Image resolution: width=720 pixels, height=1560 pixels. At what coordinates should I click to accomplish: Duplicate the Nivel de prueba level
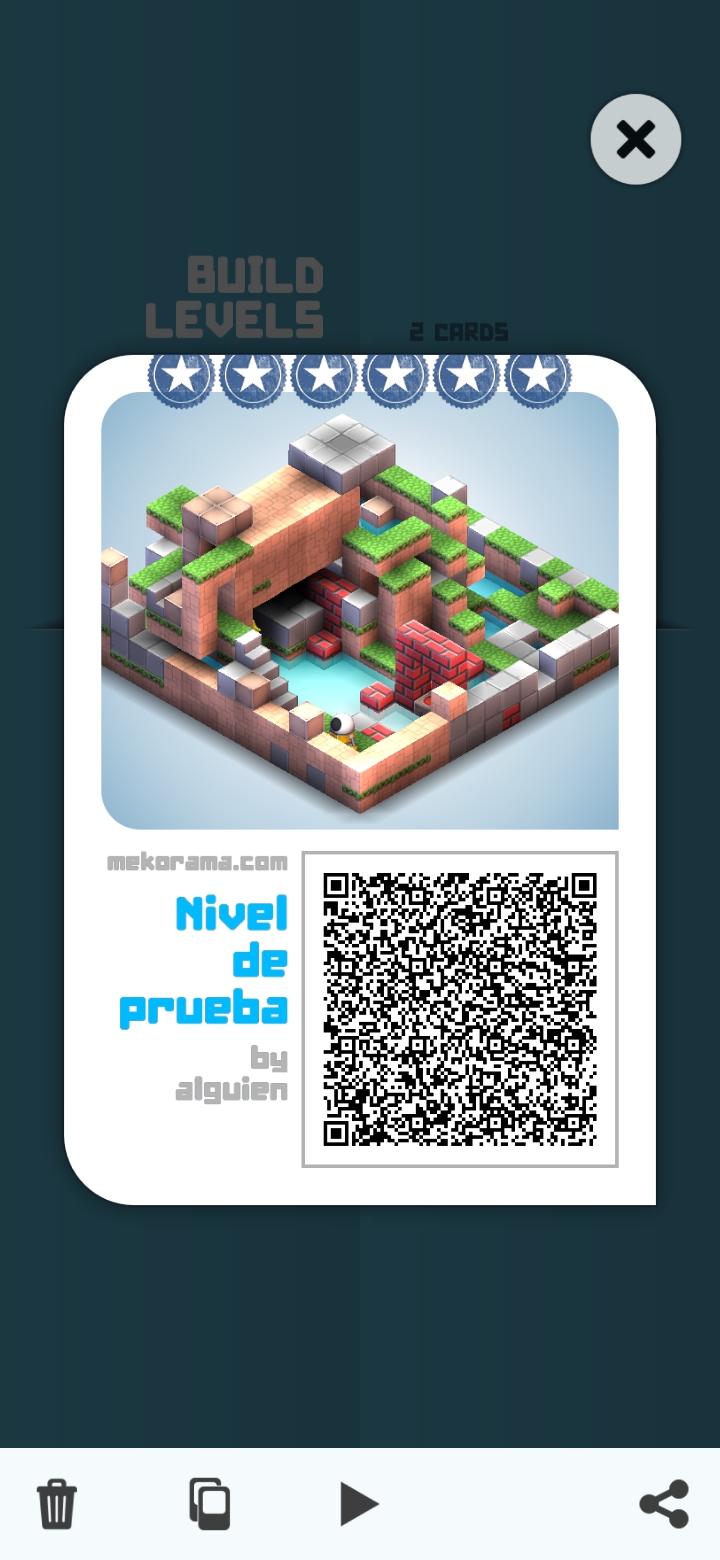point(210,1504)
